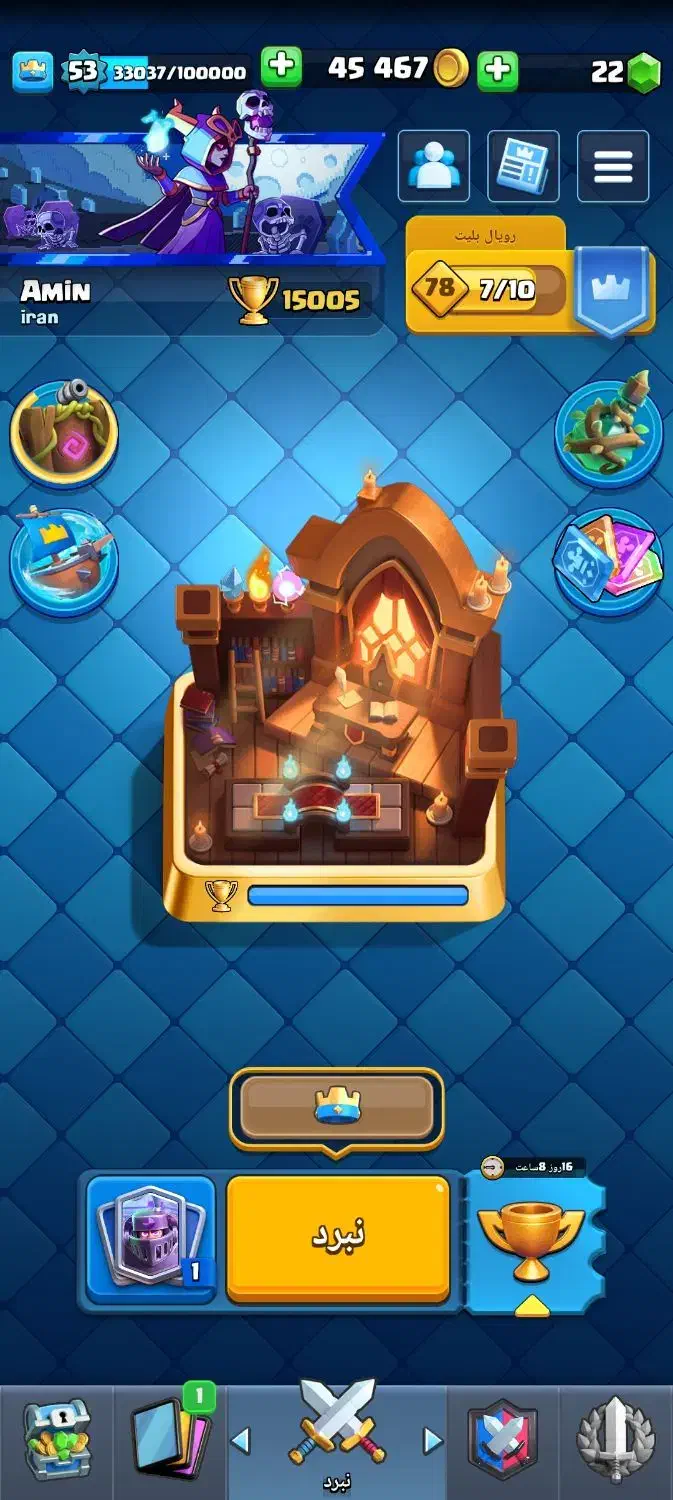Add experience with the plus beside the level bar

coord(281,69)
